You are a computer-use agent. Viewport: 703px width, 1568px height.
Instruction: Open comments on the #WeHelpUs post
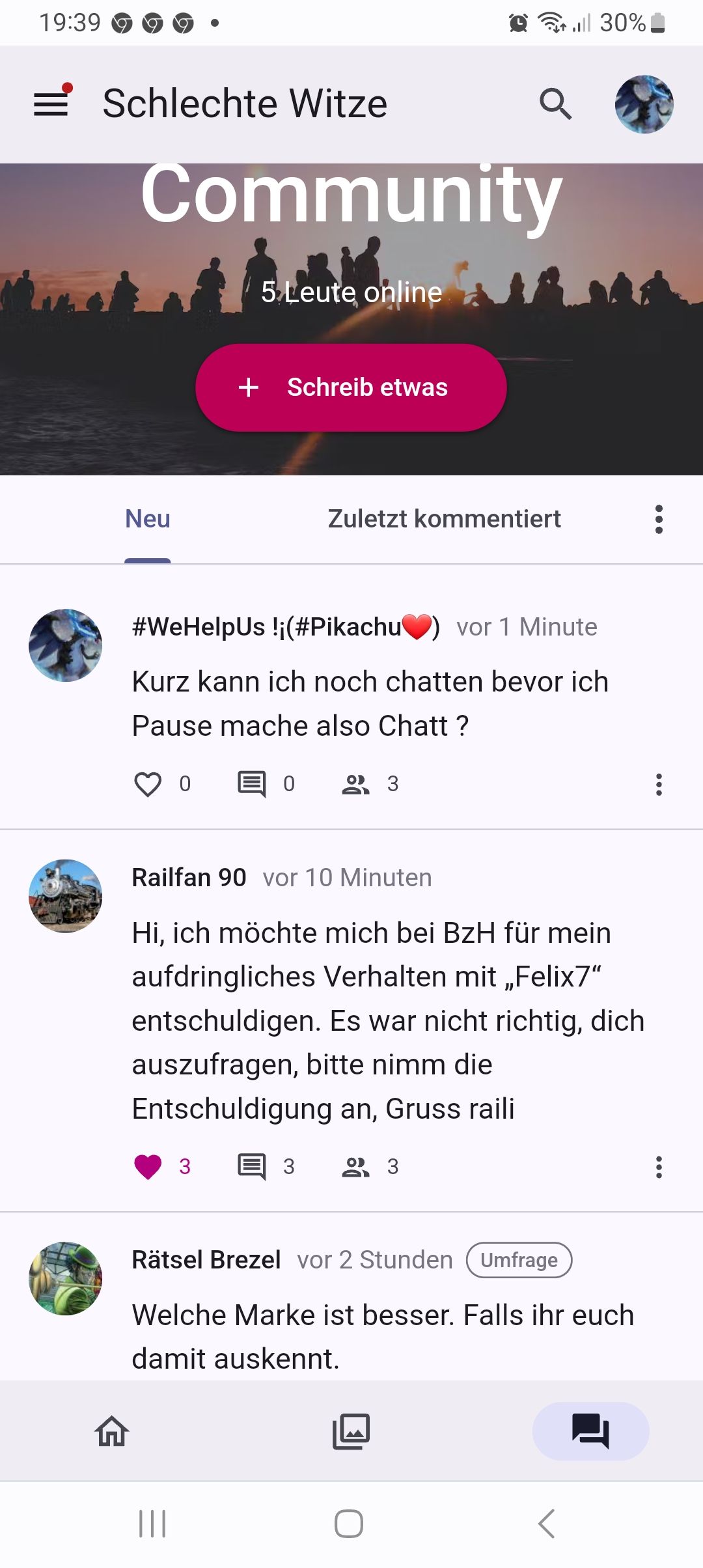coord(252,784)
